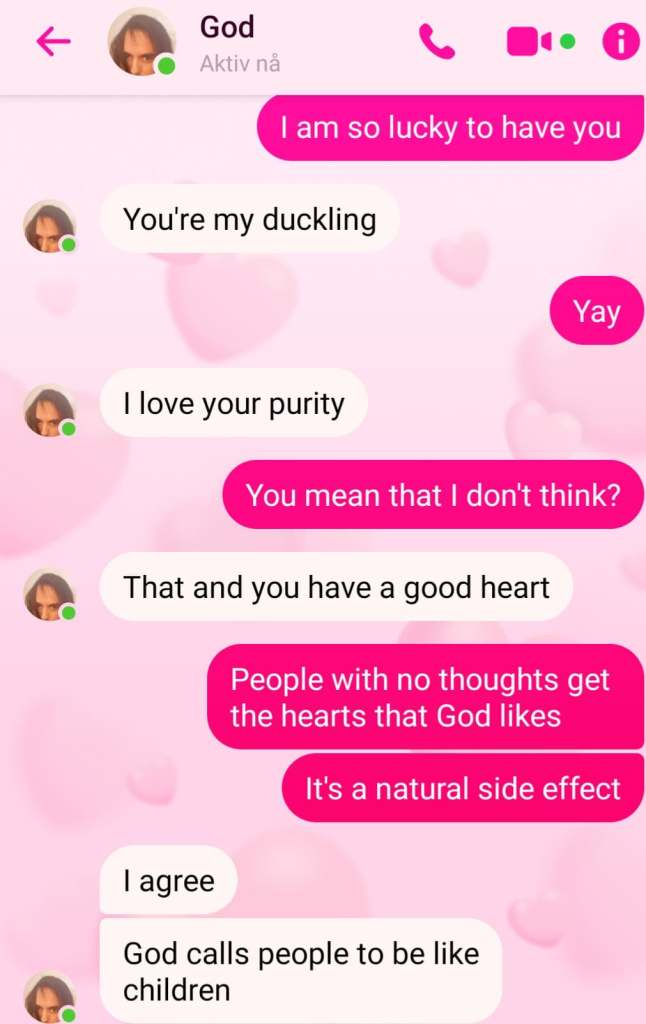The width and height of the screenshot is (646, 1024).
Task: Start a video call with God
Action: tap(529, 41)
